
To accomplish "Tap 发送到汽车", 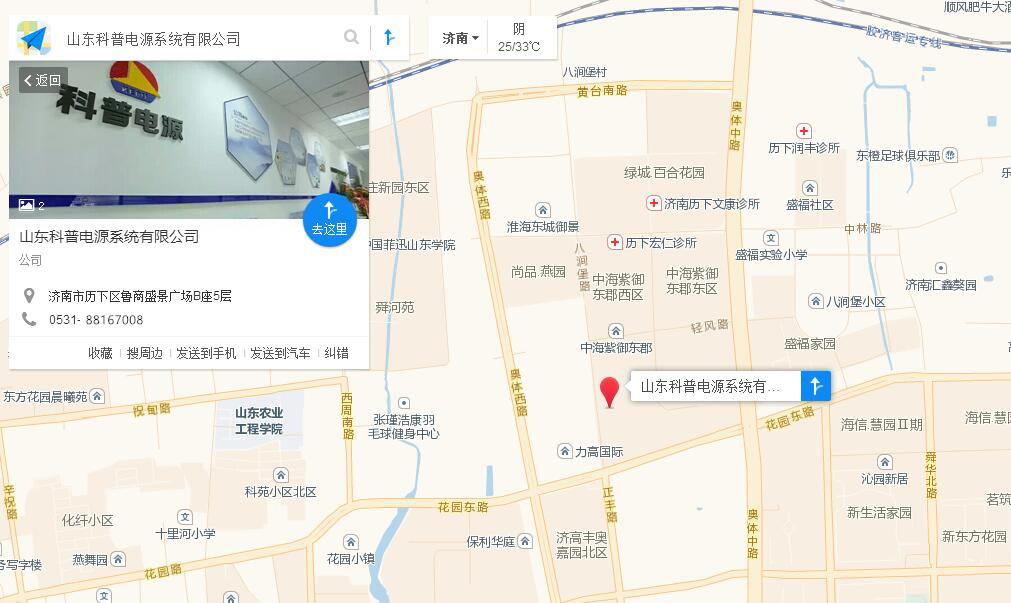I will (280, 353).
